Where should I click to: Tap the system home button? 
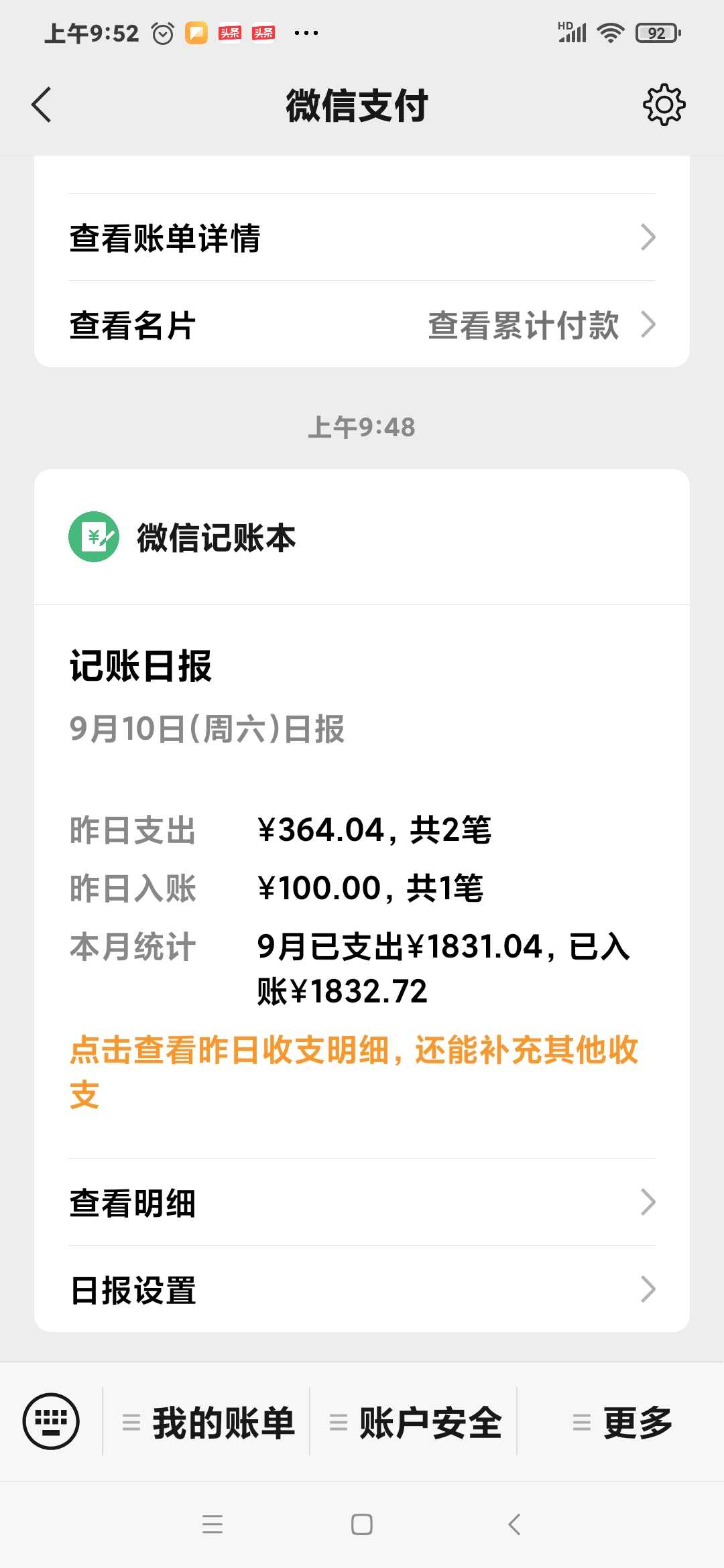click(x=362, y=1524)
